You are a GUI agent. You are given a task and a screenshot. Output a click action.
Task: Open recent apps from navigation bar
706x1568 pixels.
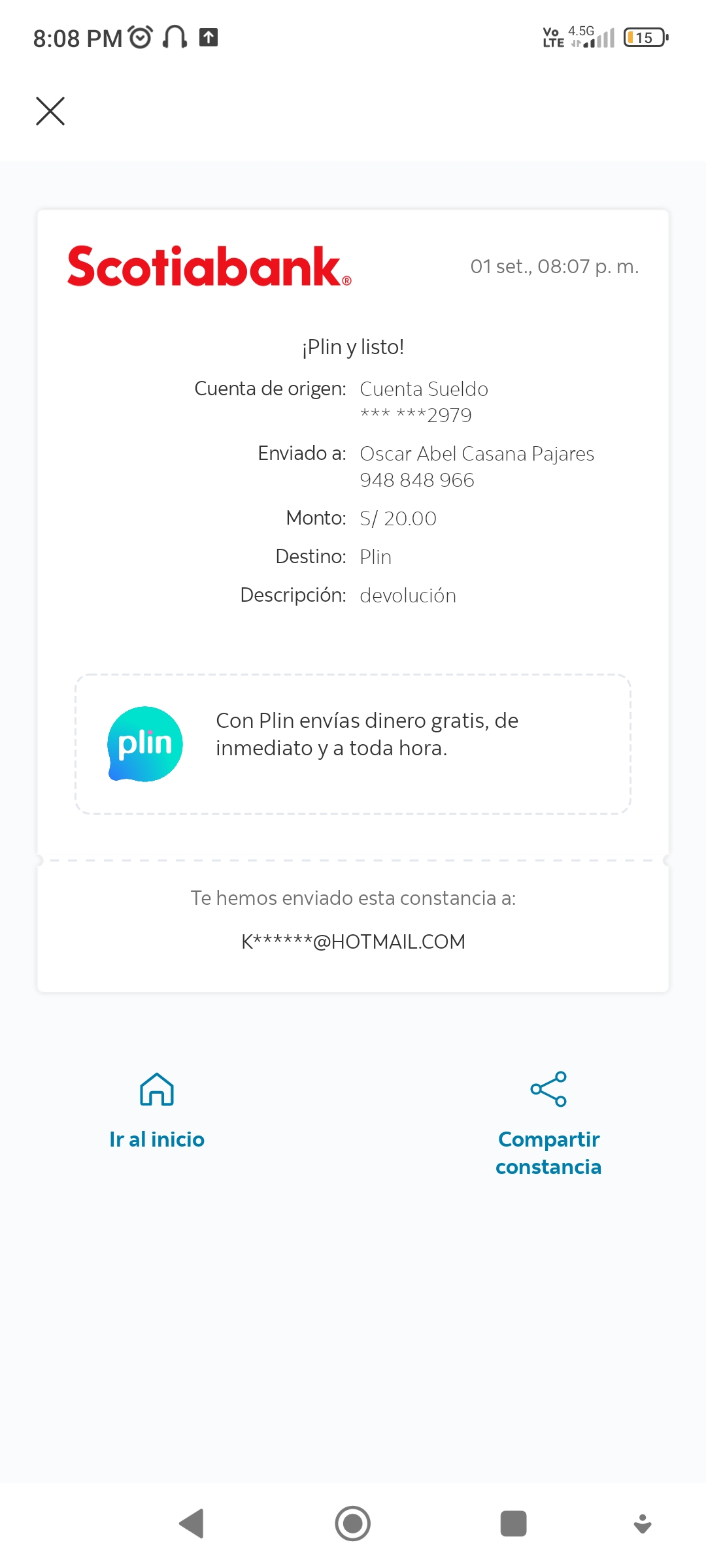tap(513, 1524)
